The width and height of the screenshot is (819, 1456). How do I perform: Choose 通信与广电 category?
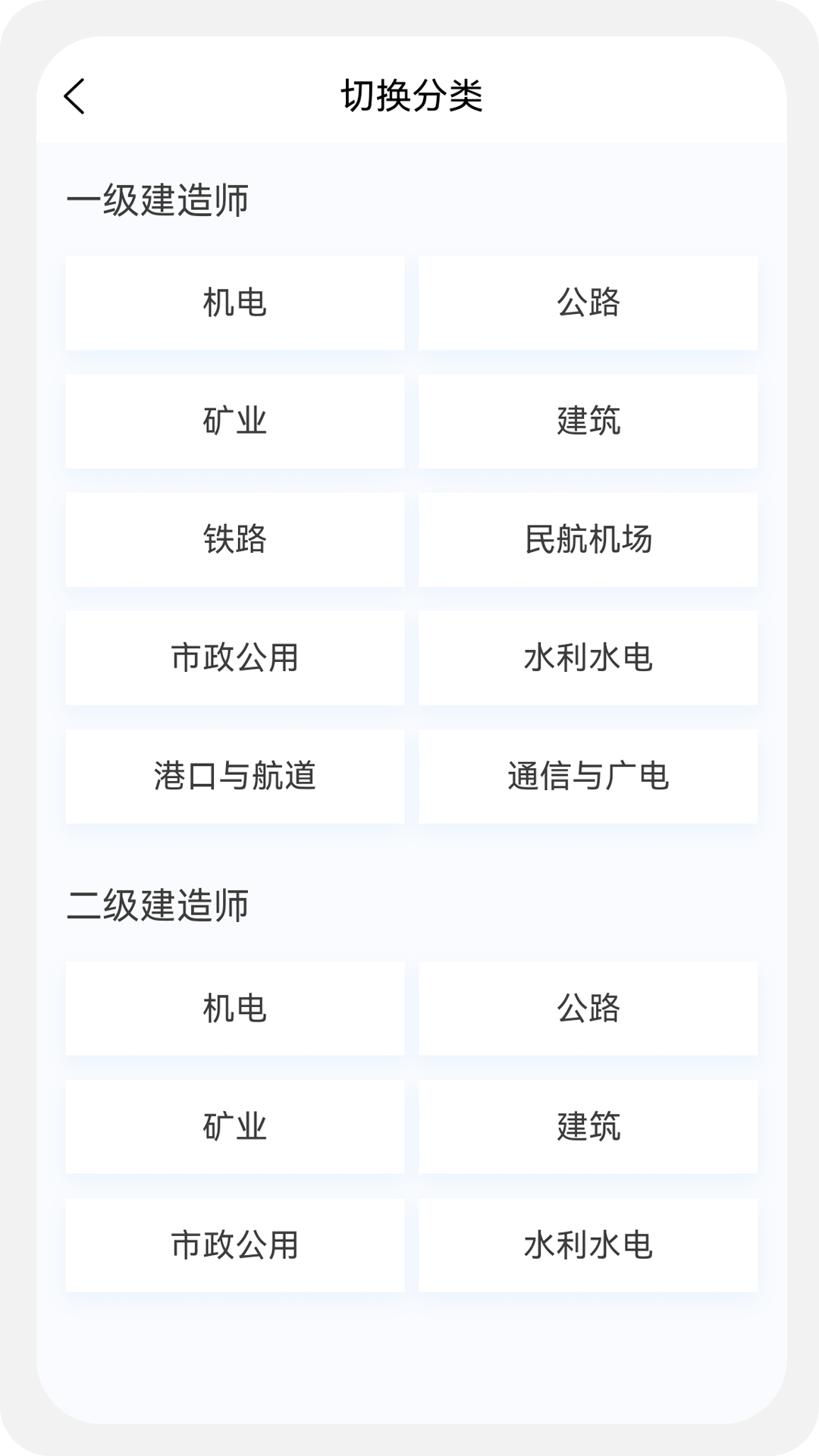pyautogui.click(x=588, y=775)
